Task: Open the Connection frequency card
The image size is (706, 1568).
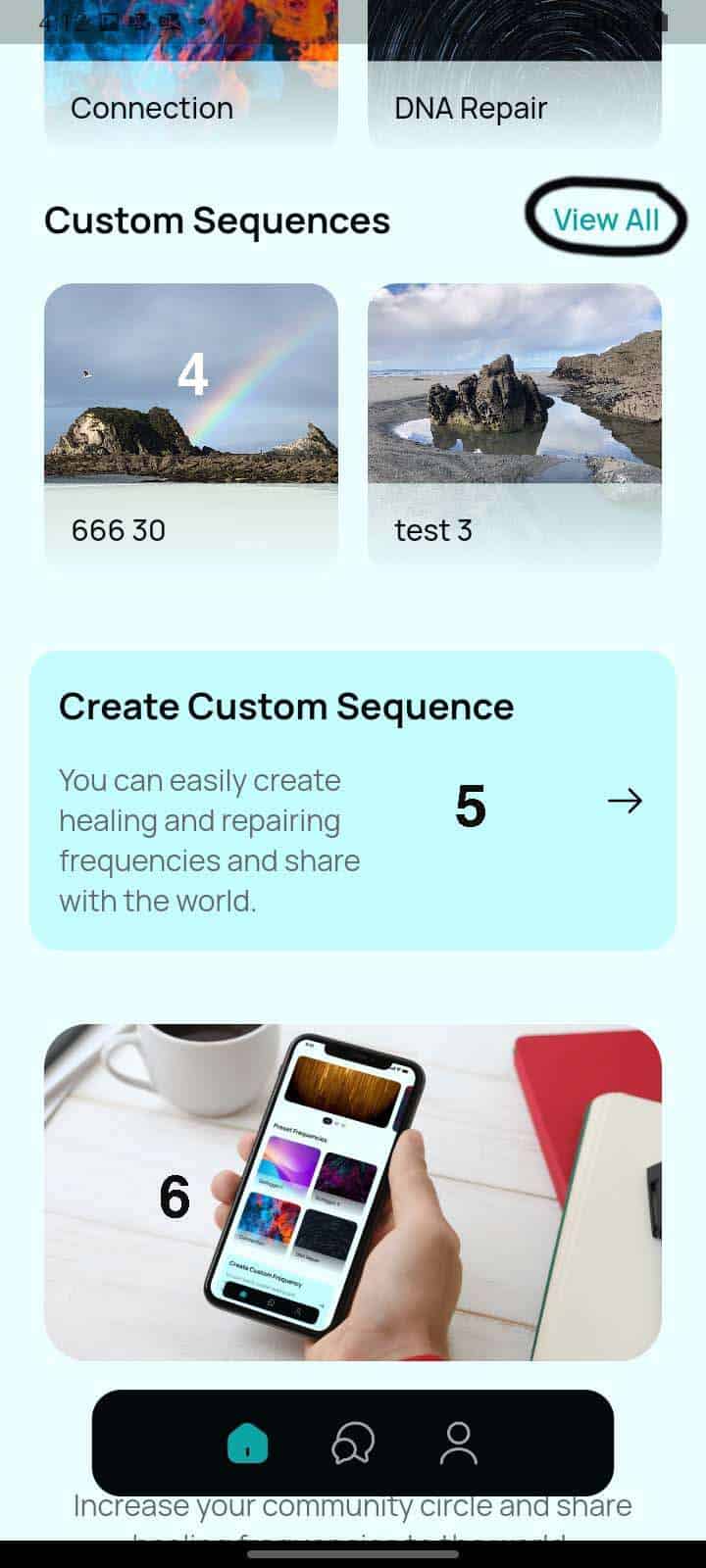Action: tap(191, 73)
